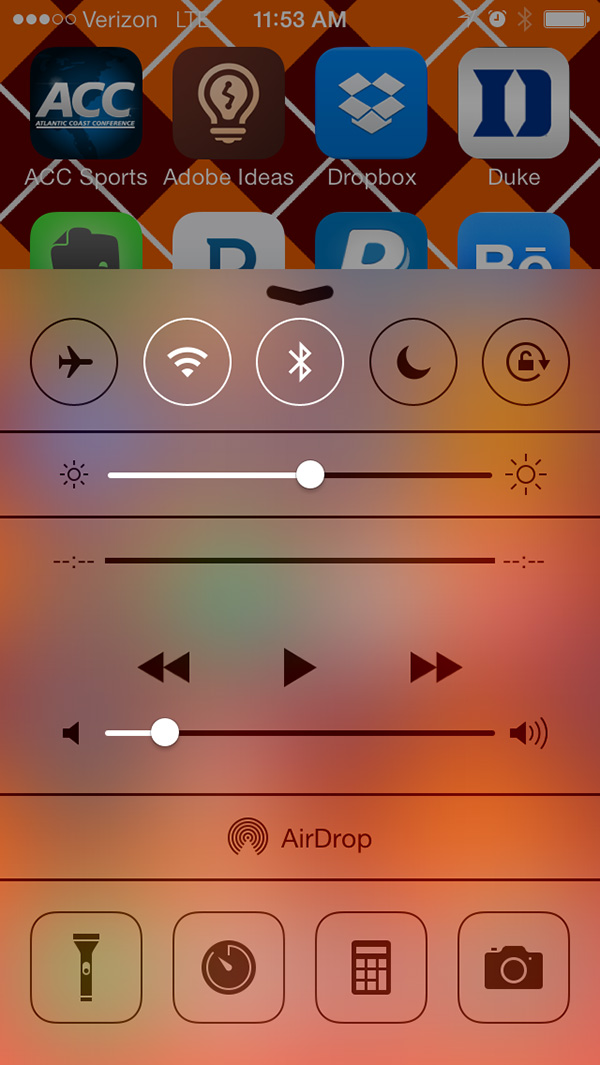Screen dimensions: 600x1065
Task: Skip back to previous track
Action: 163,667
